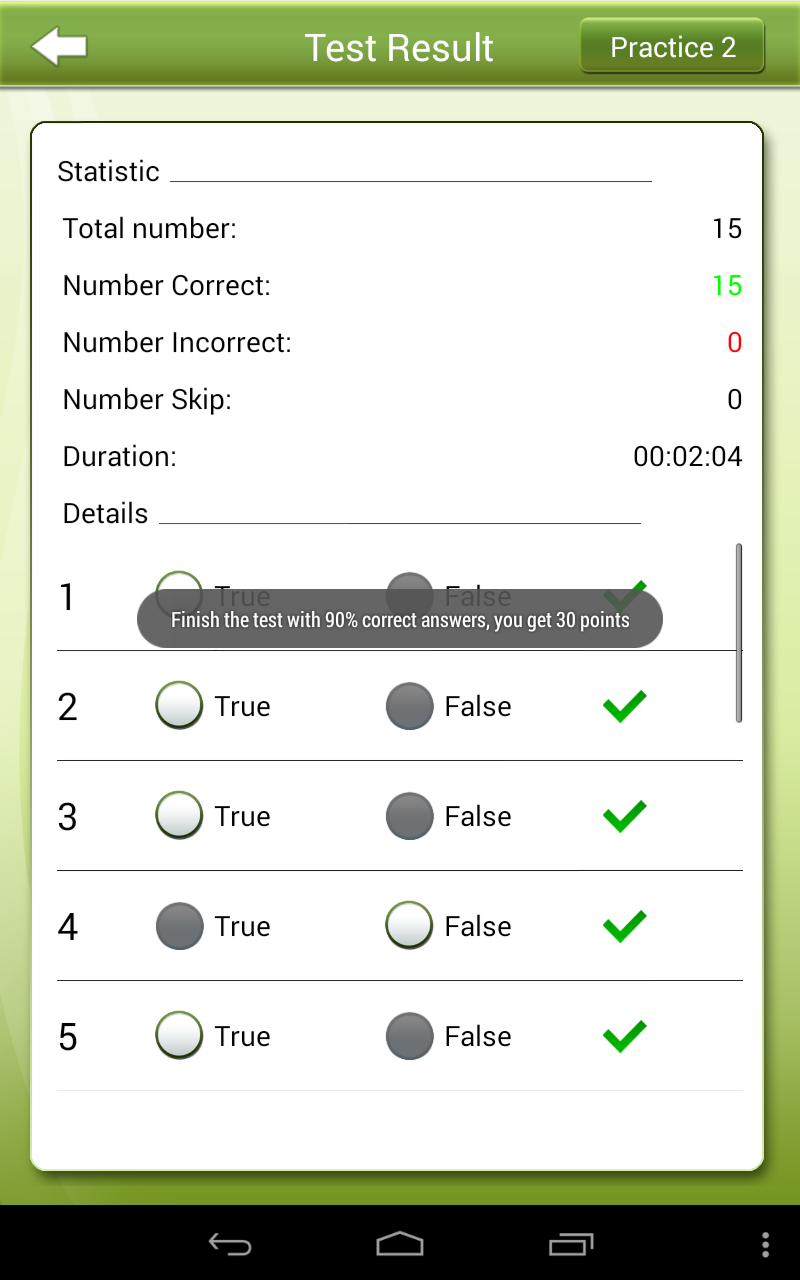The height and width of the screenshot is (1280, 800).
Task: Select True for question 4
Action: pos(179,926)
